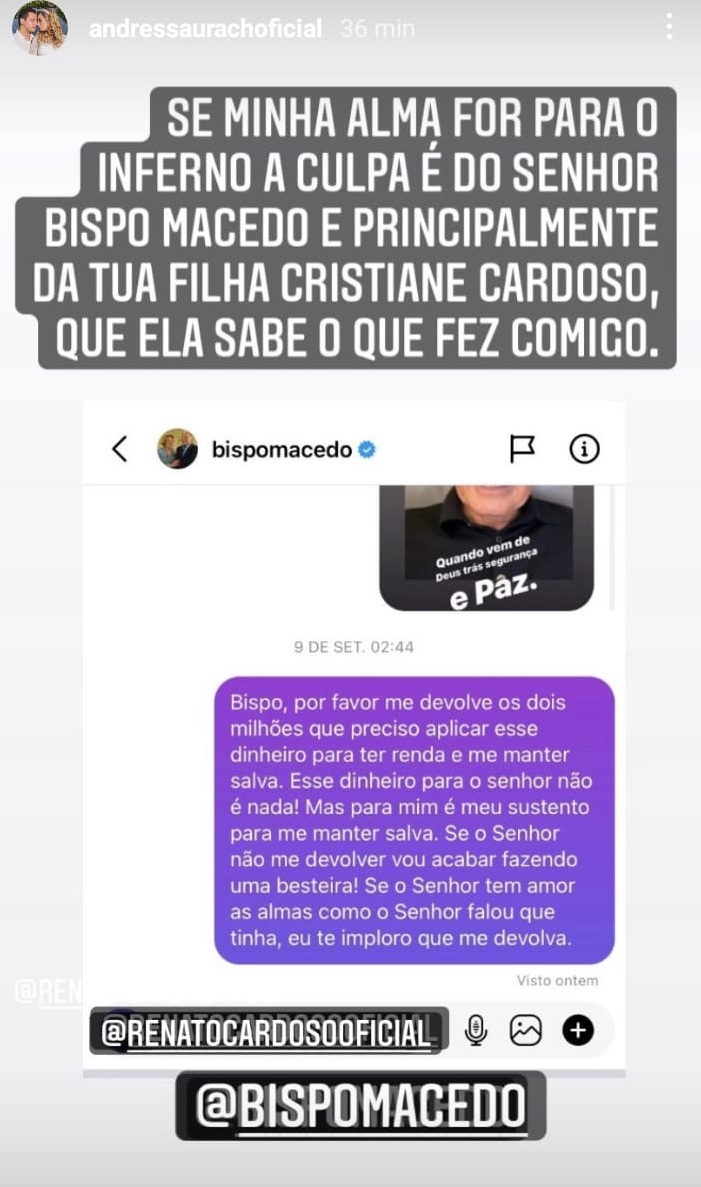701x1187 pixels.
Task: Open the @RENATOCARDOSOOFICIAL mention sticker
Action: 268,1032
